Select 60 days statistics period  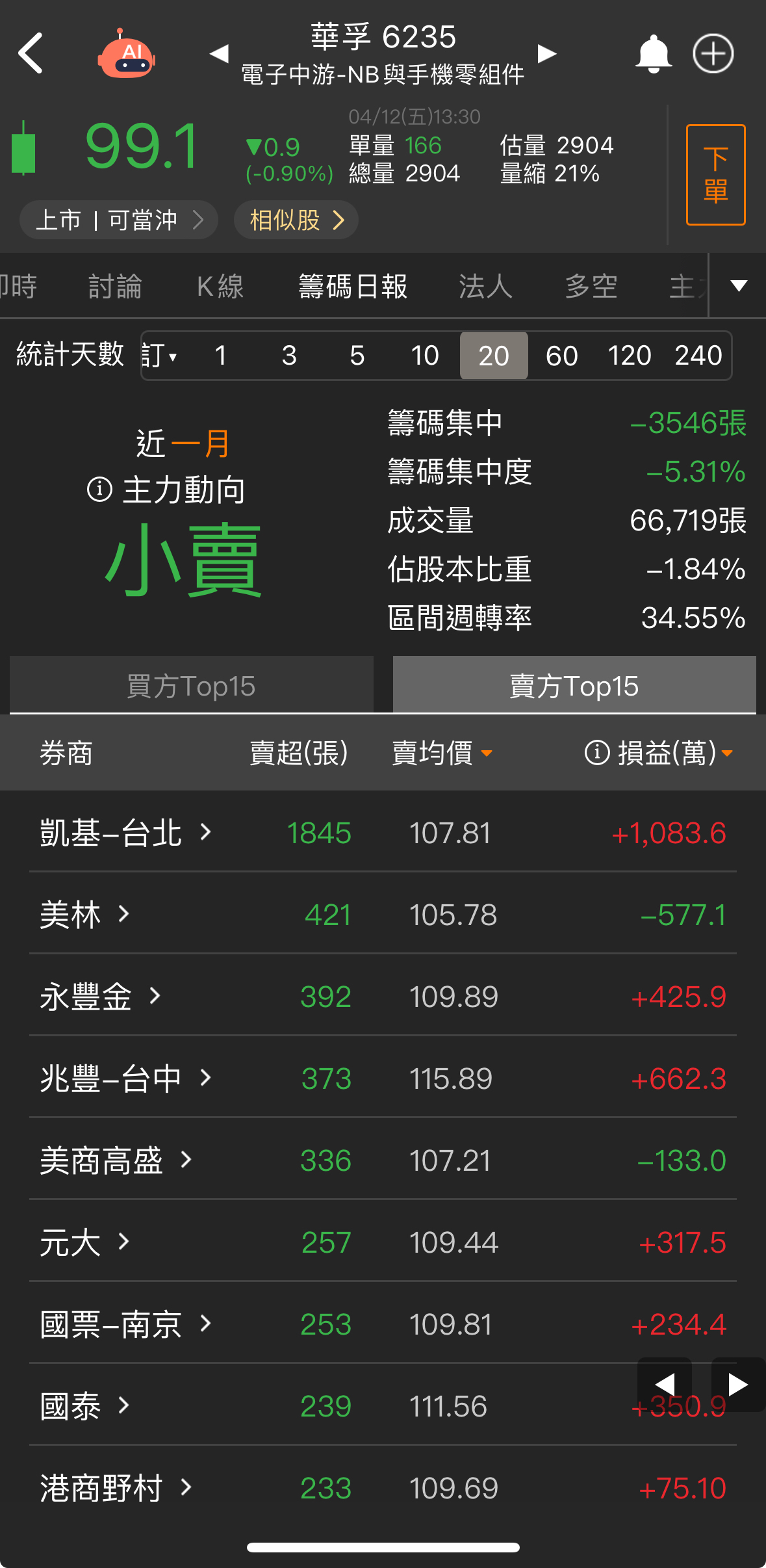pyautogui.click(x=562, y=356)
